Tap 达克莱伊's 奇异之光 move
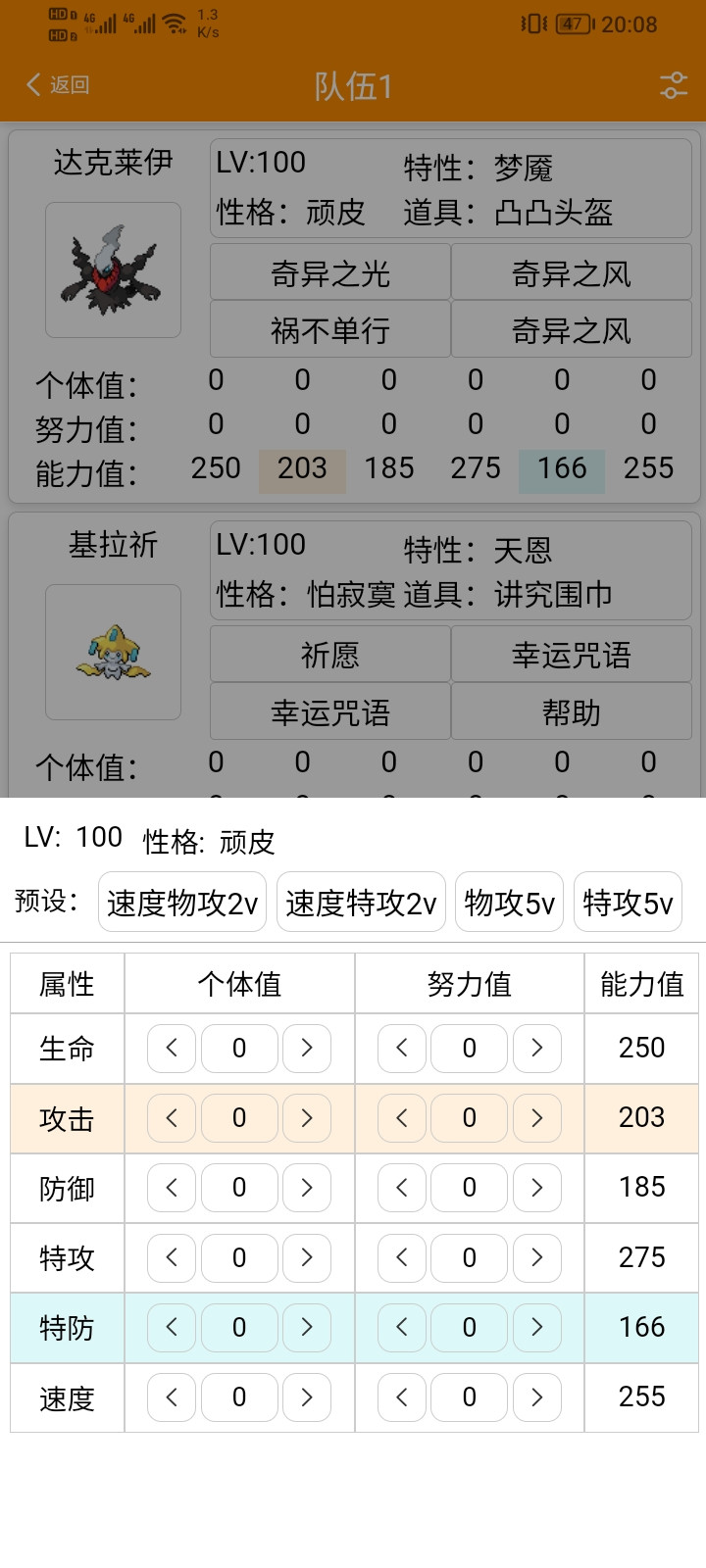Screen dimensions: 706x1568 (330, 273)
